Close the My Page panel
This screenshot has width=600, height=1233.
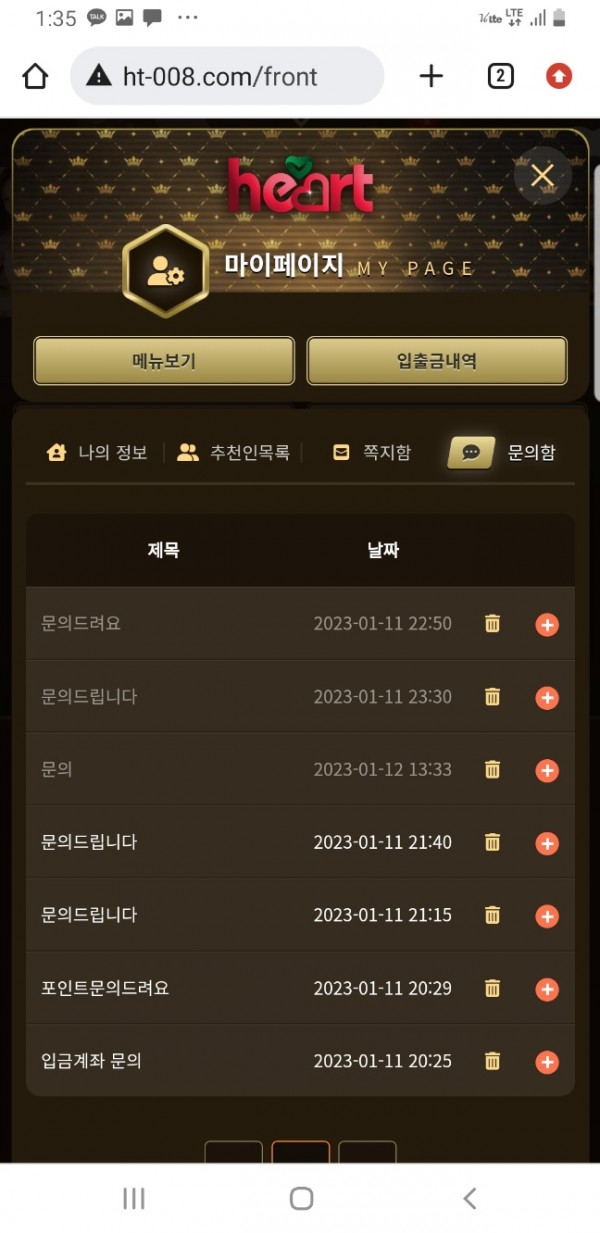click(542, 177)
